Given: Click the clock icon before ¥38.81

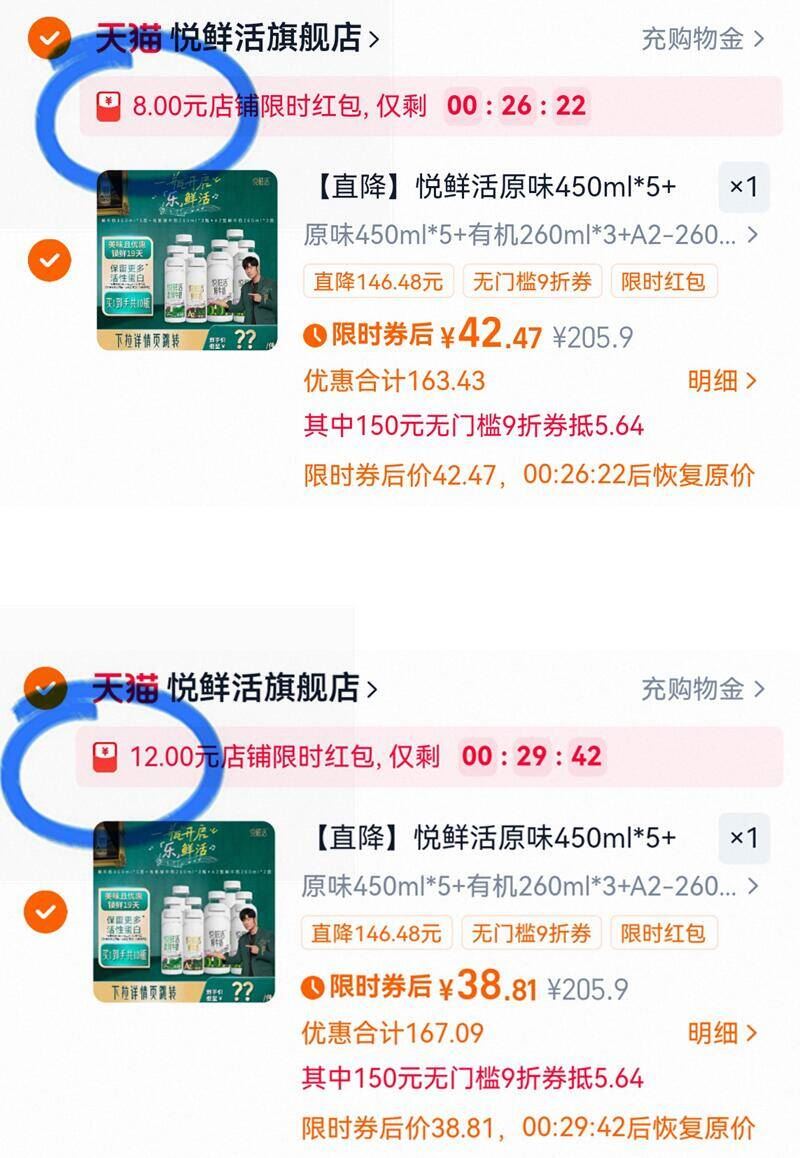Looking at the screenshot, I should 315,986.
